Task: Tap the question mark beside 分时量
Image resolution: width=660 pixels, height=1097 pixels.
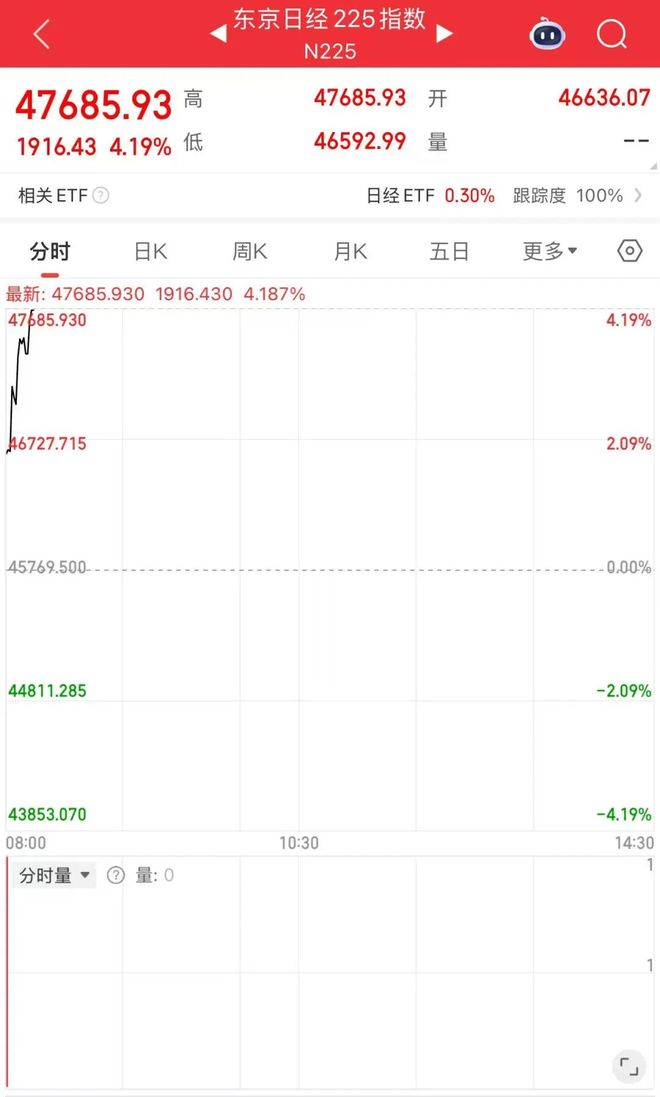Action: [116, 876]
